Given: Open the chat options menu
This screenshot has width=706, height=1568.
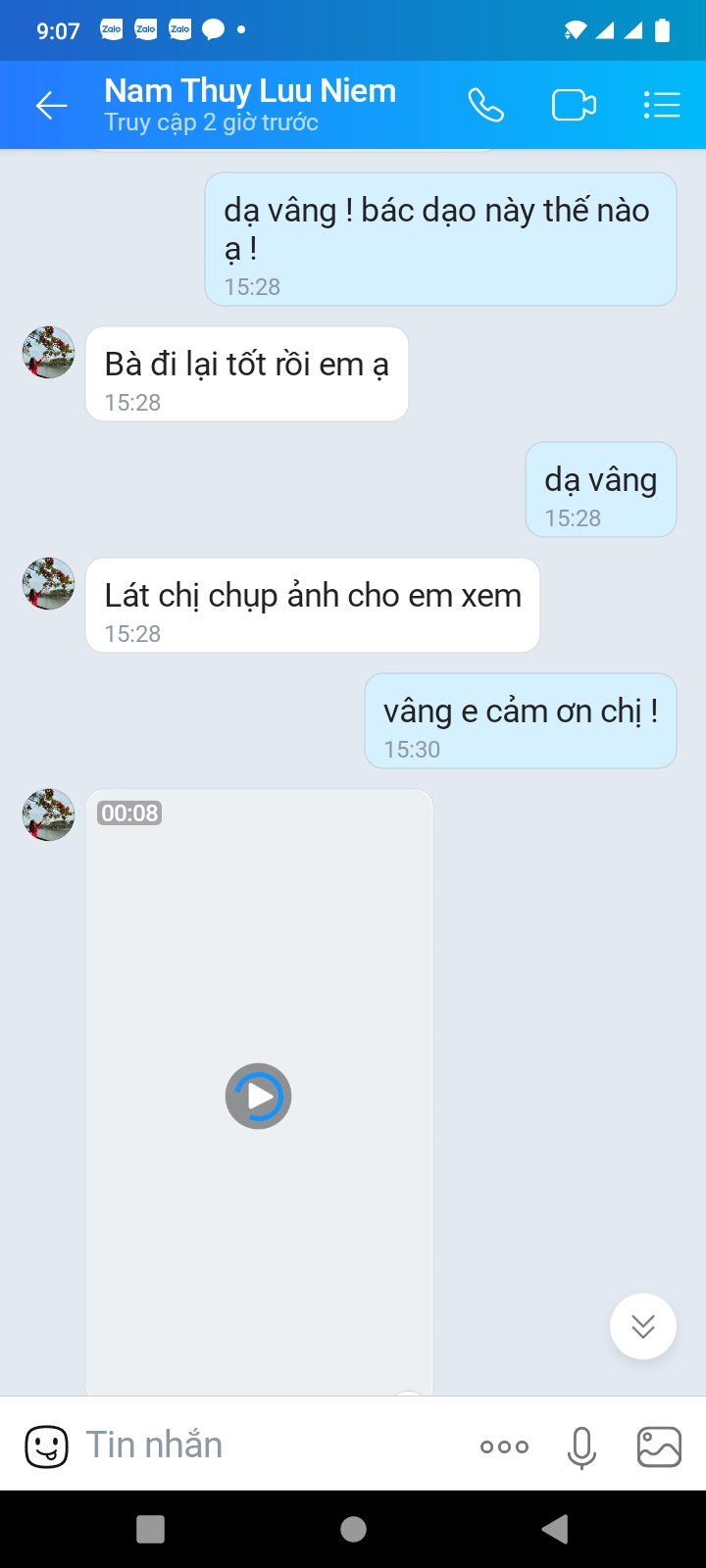Looking at the screenshot, I should [x=662, y=105].
